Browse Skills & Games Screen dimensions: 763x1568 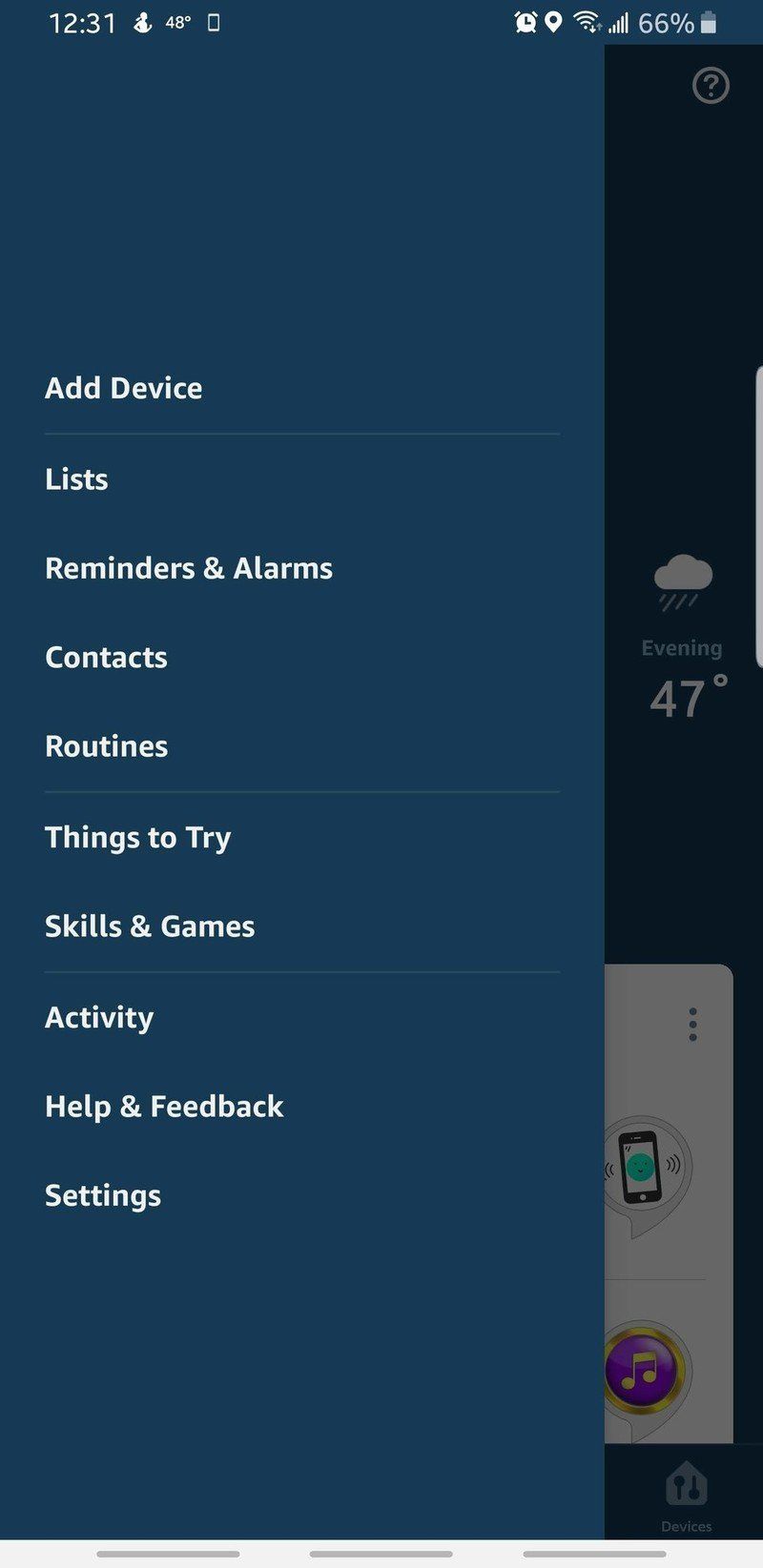point(149,926)
